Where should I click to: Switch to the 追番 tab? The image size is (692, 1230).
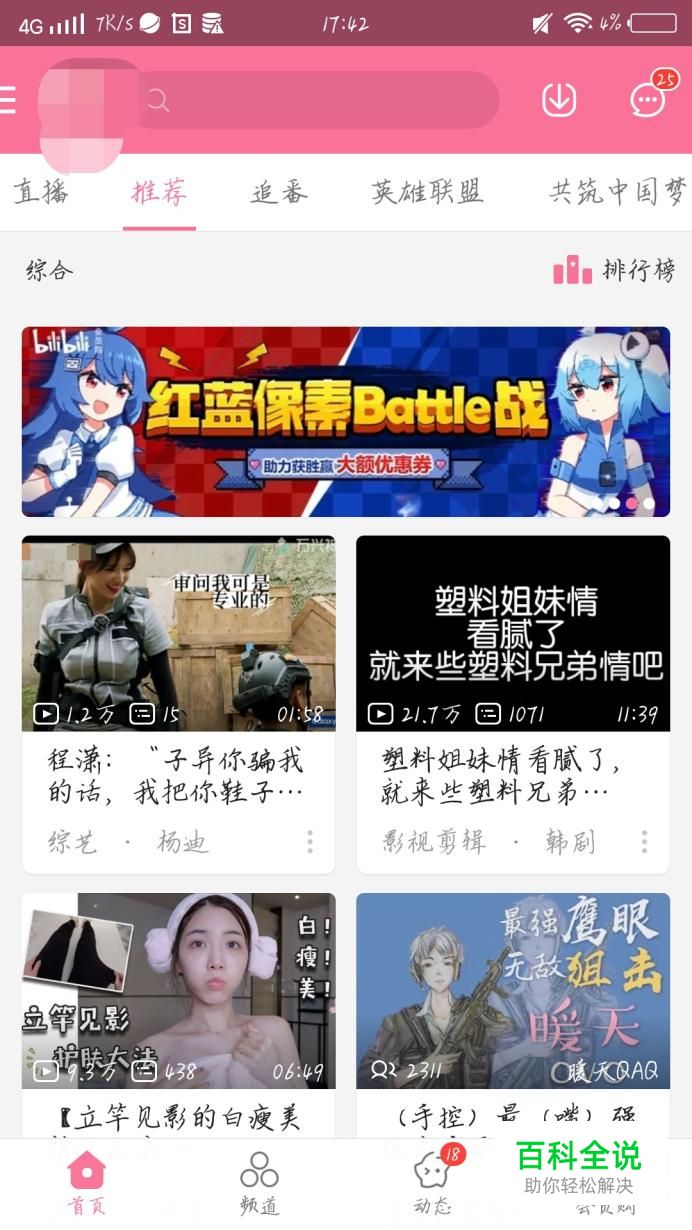tap(279, 192)
